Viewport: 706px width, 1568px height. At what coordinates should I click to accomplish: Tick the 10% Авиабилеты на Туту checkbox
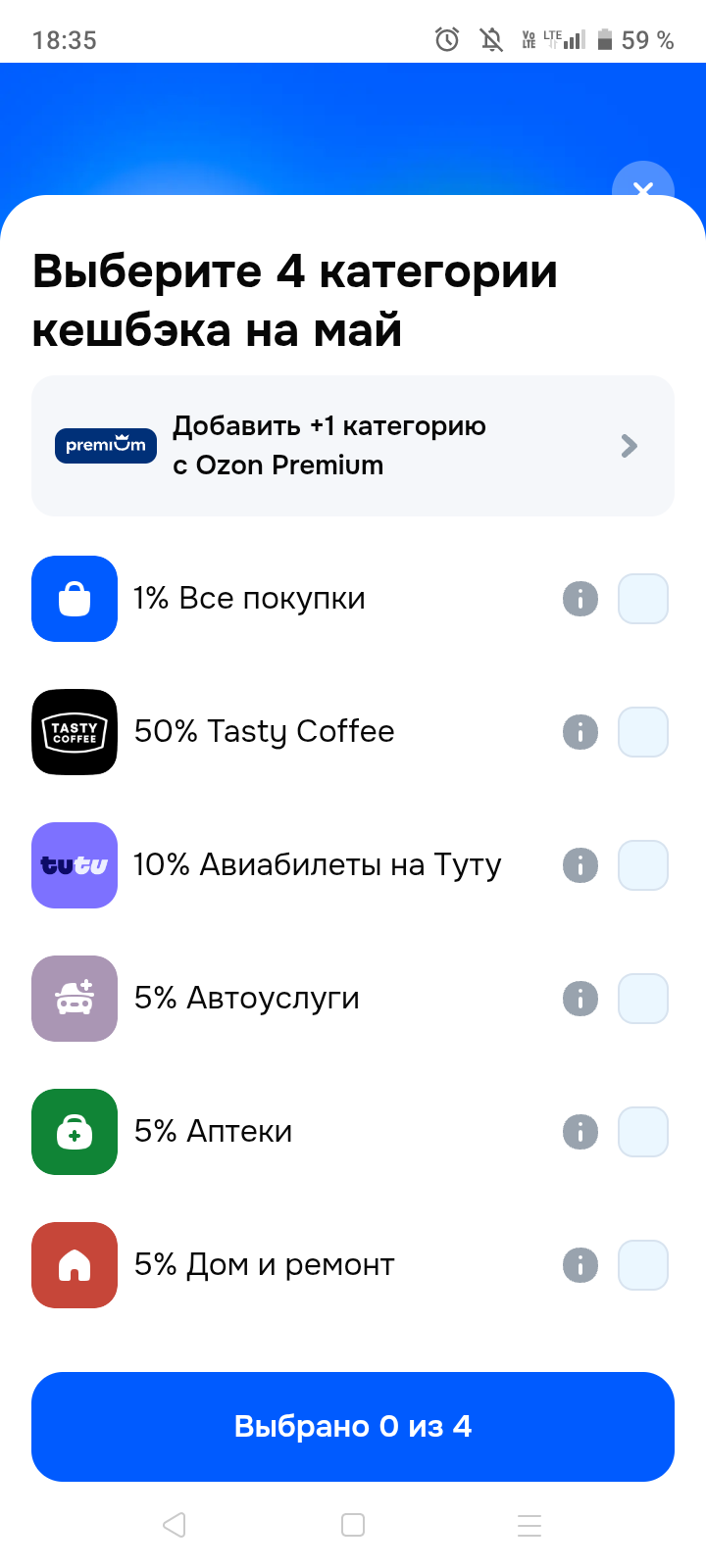click(x=643, y=865)
